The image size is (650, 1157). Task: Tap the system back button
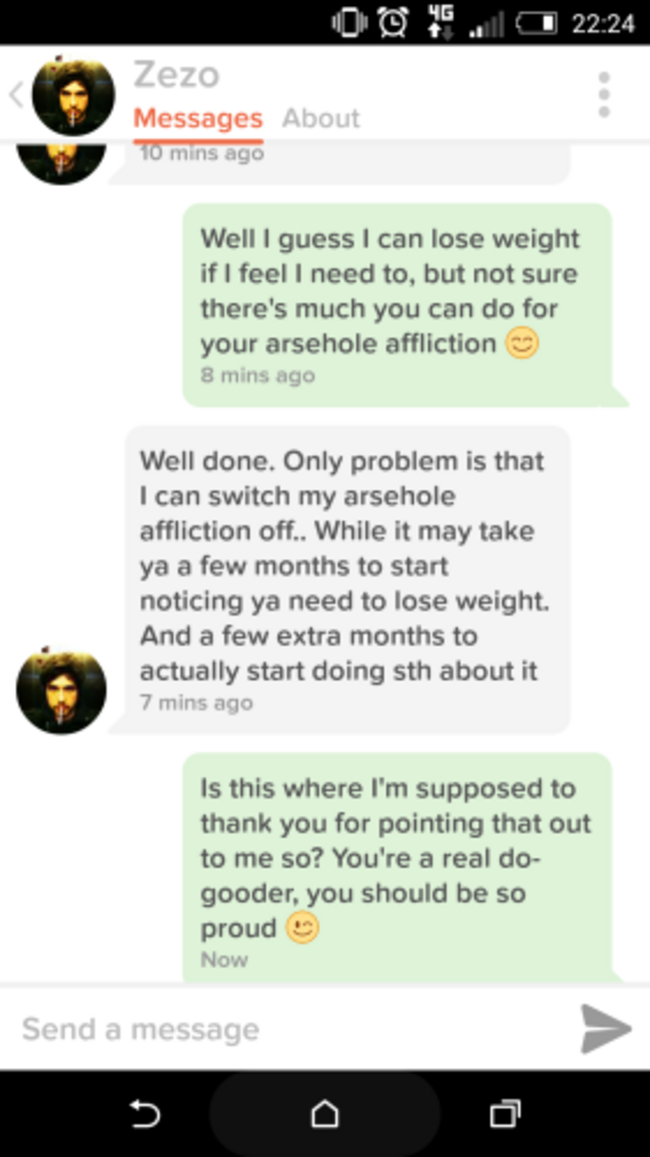point(146,1113)
